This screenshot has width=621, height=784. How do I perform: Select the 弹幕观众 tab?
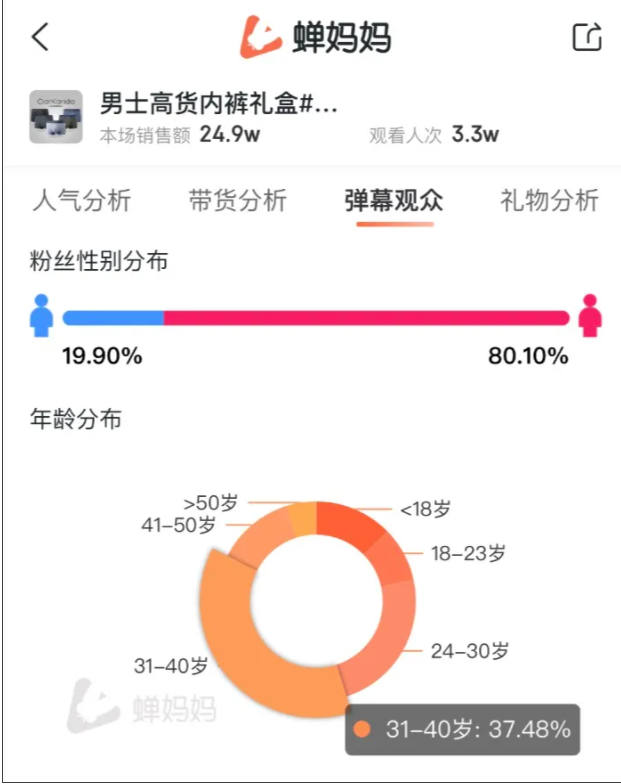(394, 200)
